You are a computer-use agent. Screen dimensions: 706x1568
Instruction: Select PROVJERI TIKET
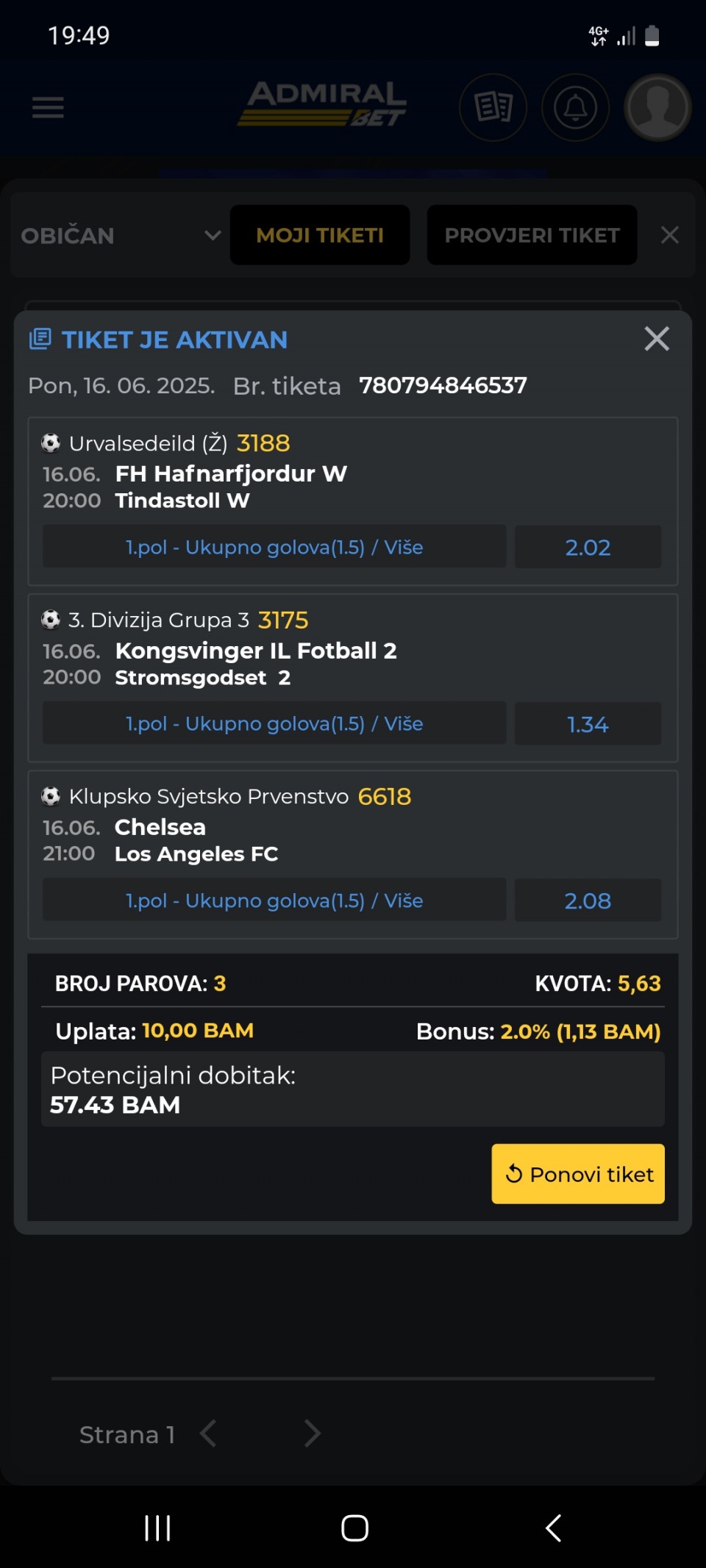point(532,235)
